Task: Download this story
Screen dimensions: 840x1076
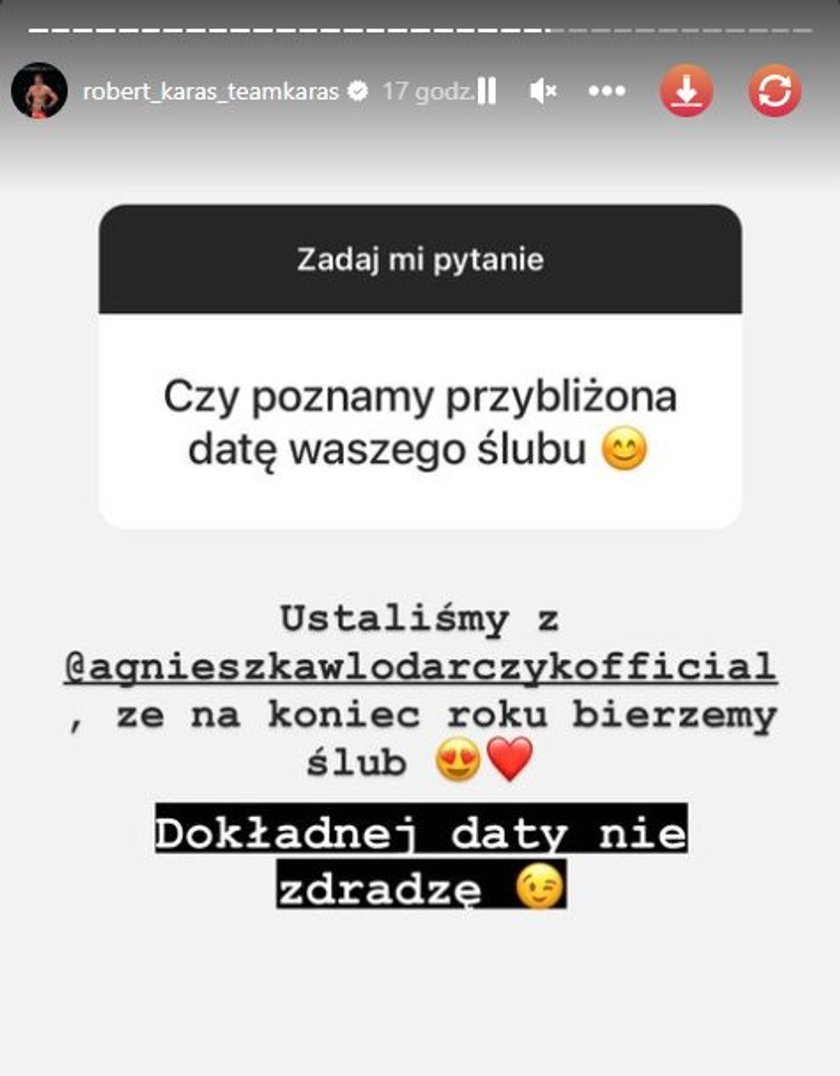Action: 686,92
